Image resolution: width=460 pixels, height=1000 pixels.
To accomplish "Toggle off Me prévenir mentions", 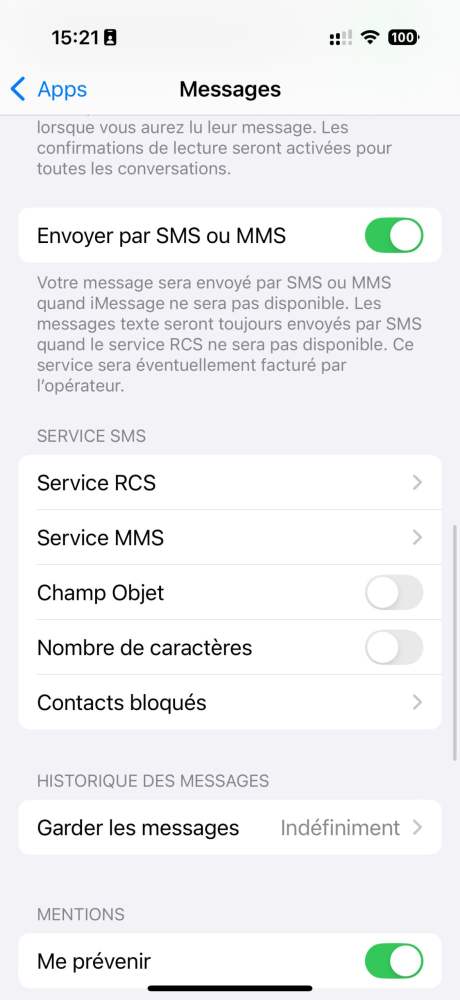I will coord(394,961).
